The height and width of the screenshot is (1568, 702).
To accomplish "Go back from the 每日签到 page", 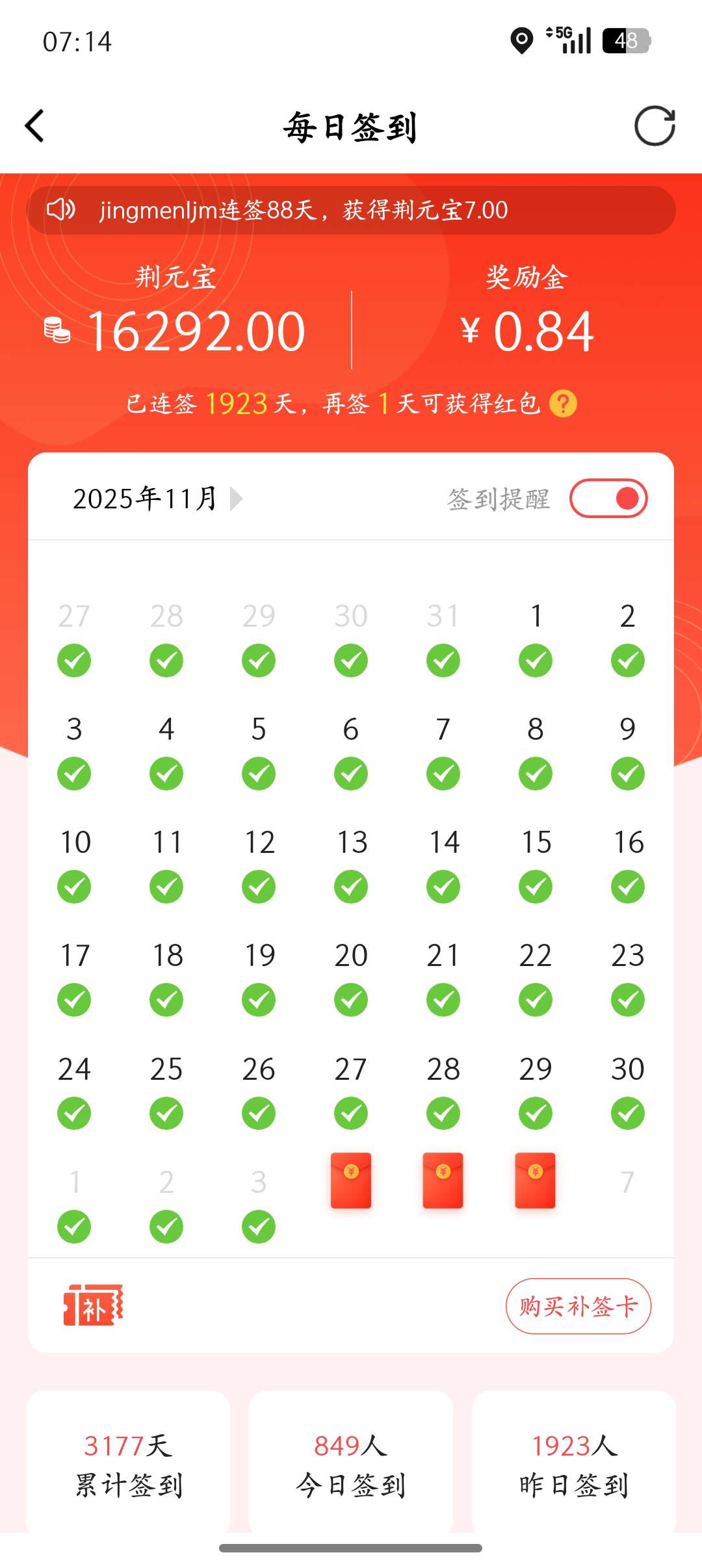I will pyautogui.click(x=35, y=125).
